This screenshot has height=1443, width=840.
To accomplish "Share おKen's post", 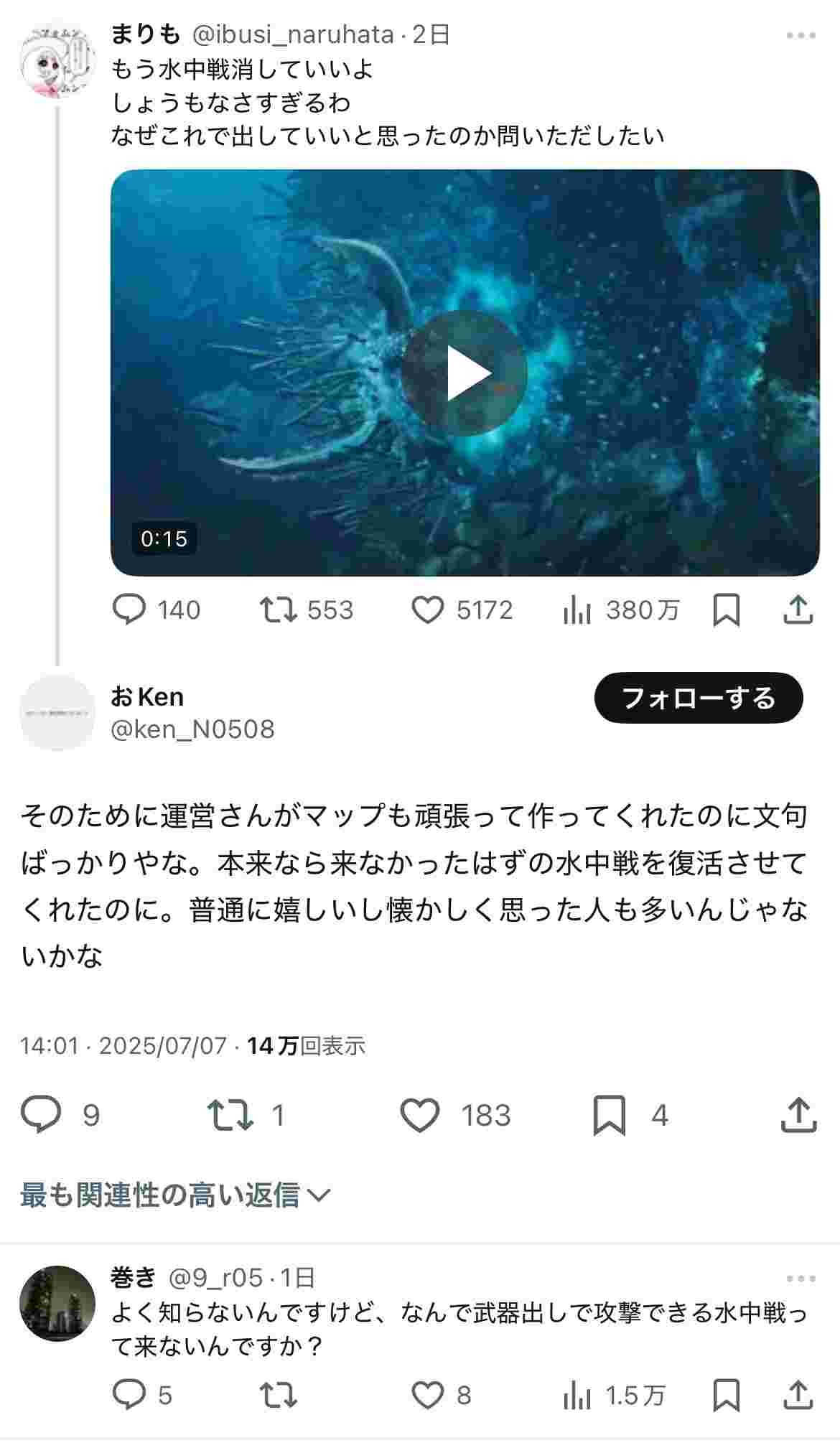I will [798, 1115].
